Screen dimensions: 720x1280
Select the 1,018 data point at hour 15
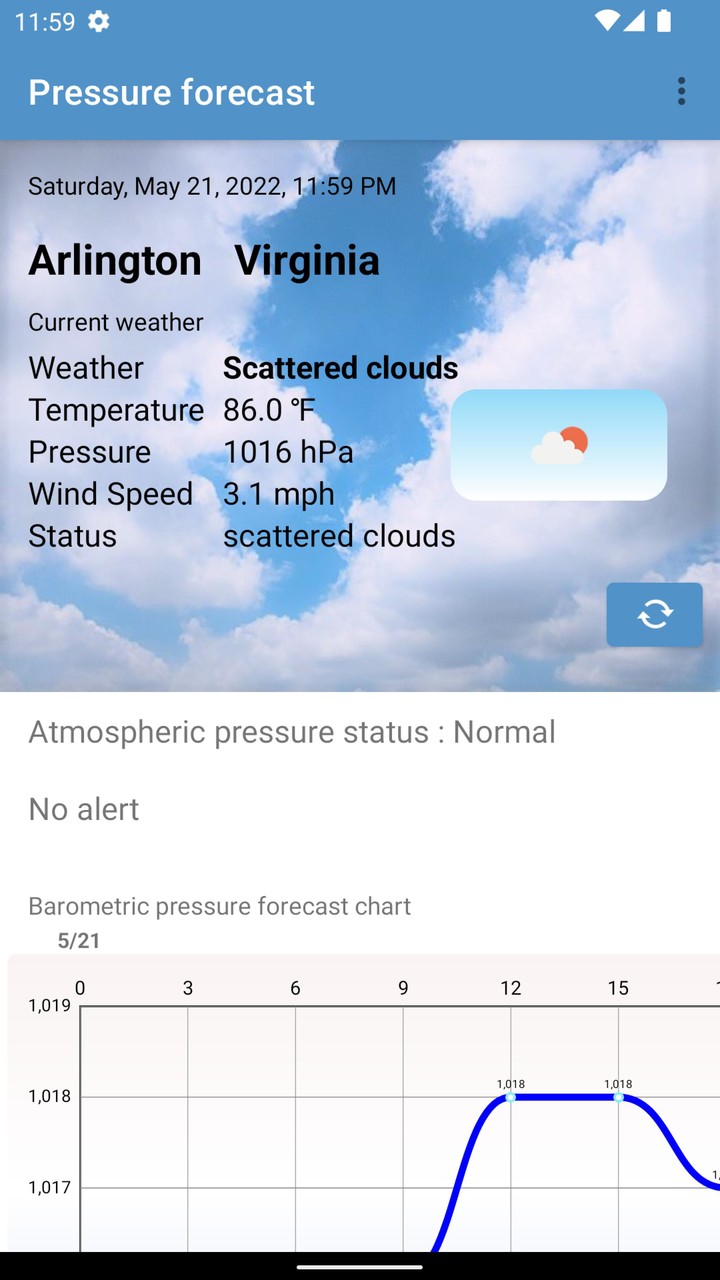click(618, 1098)
